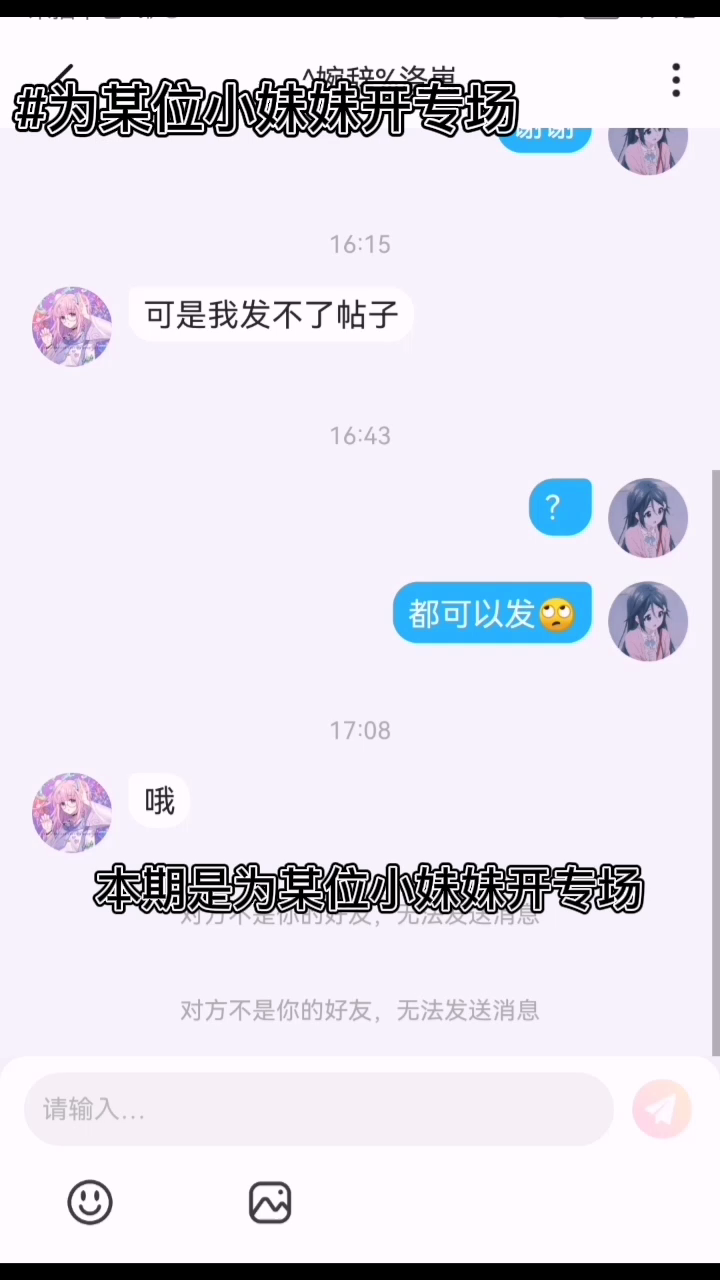The height and width of the screenshot is (1280, 720).
Task: Go back using the top-left arrow
Action: (60, 80)
